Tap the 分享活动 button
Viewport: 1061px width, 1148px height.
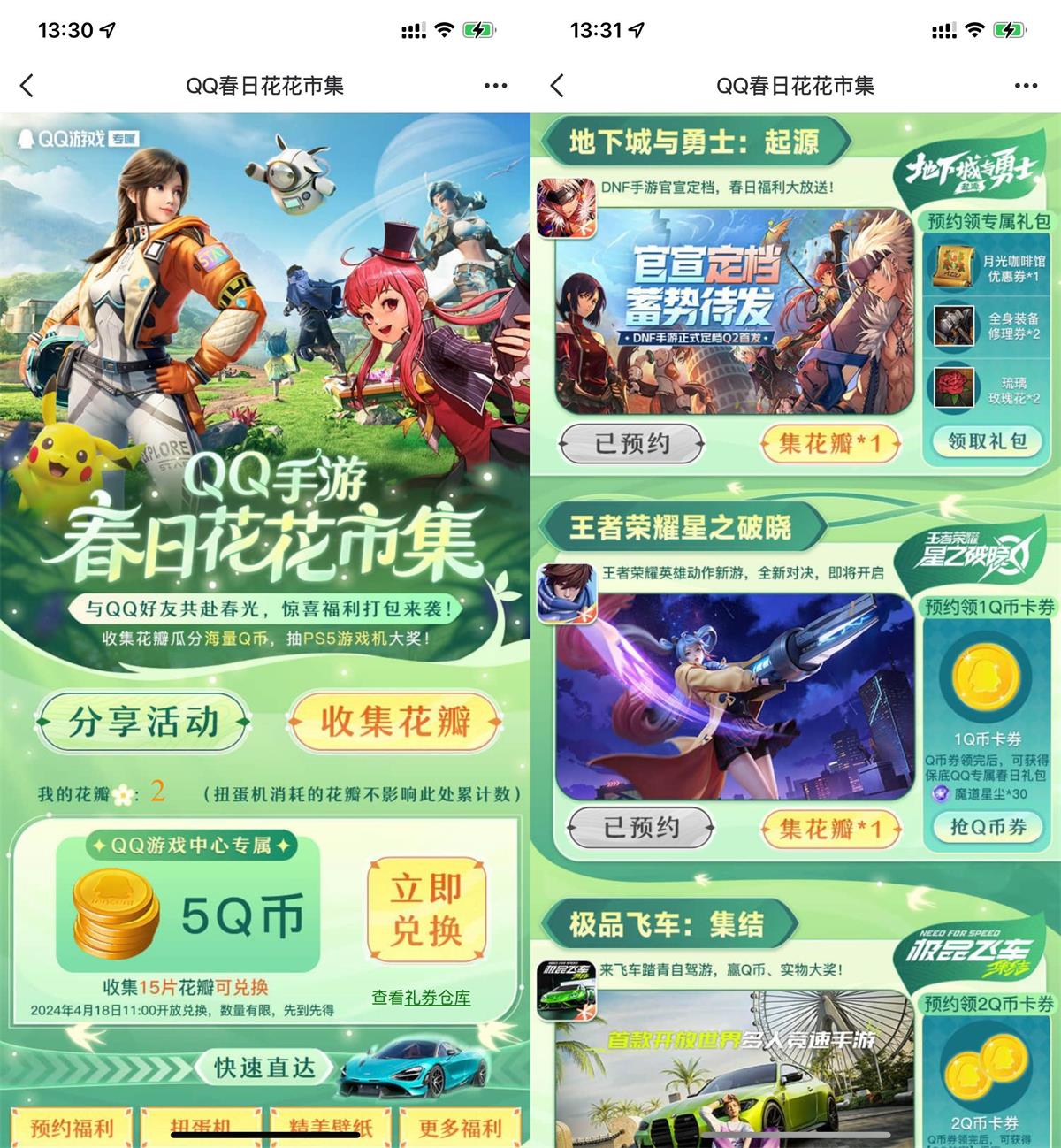[x=143, y=723]
